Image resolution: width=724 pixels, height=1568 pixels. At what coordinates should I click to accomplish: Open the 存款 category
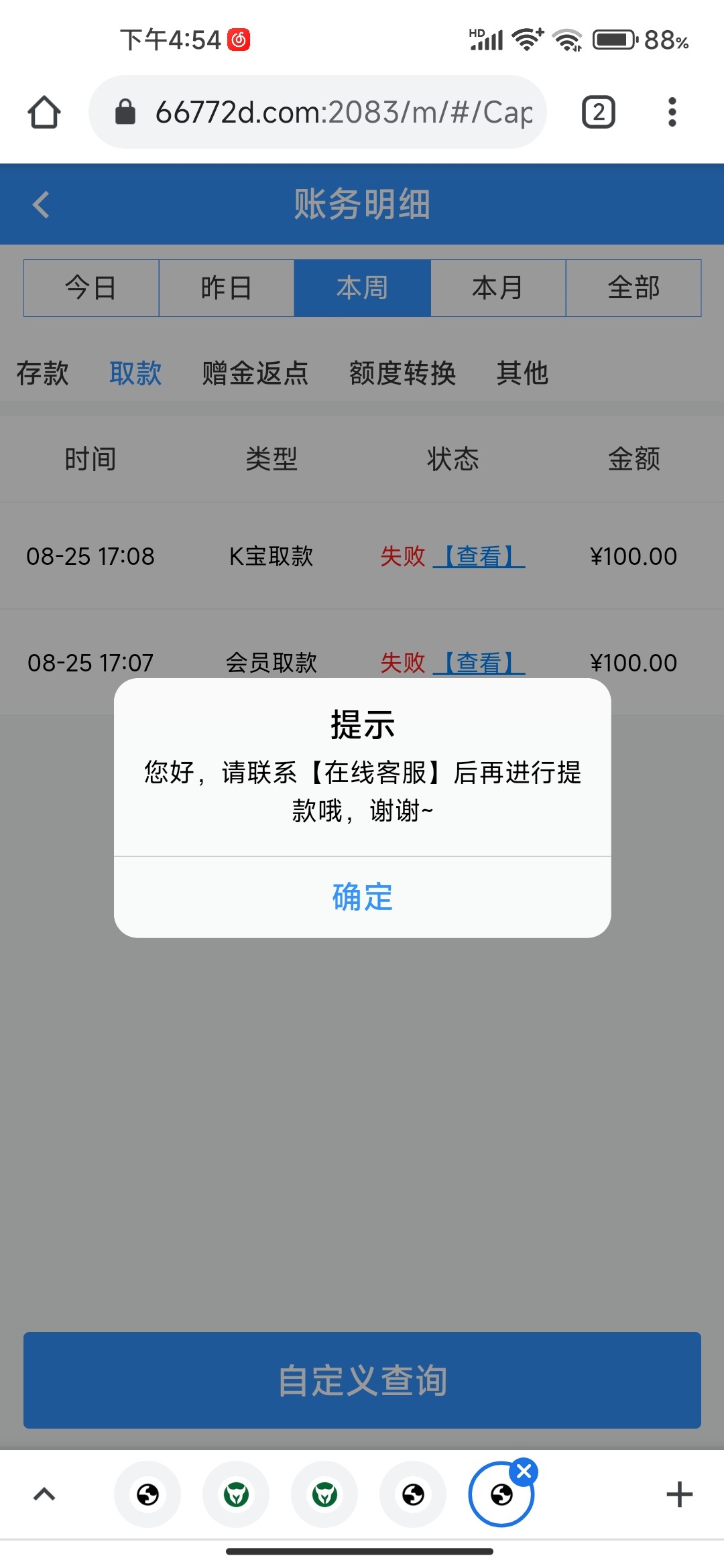(43, 373)
